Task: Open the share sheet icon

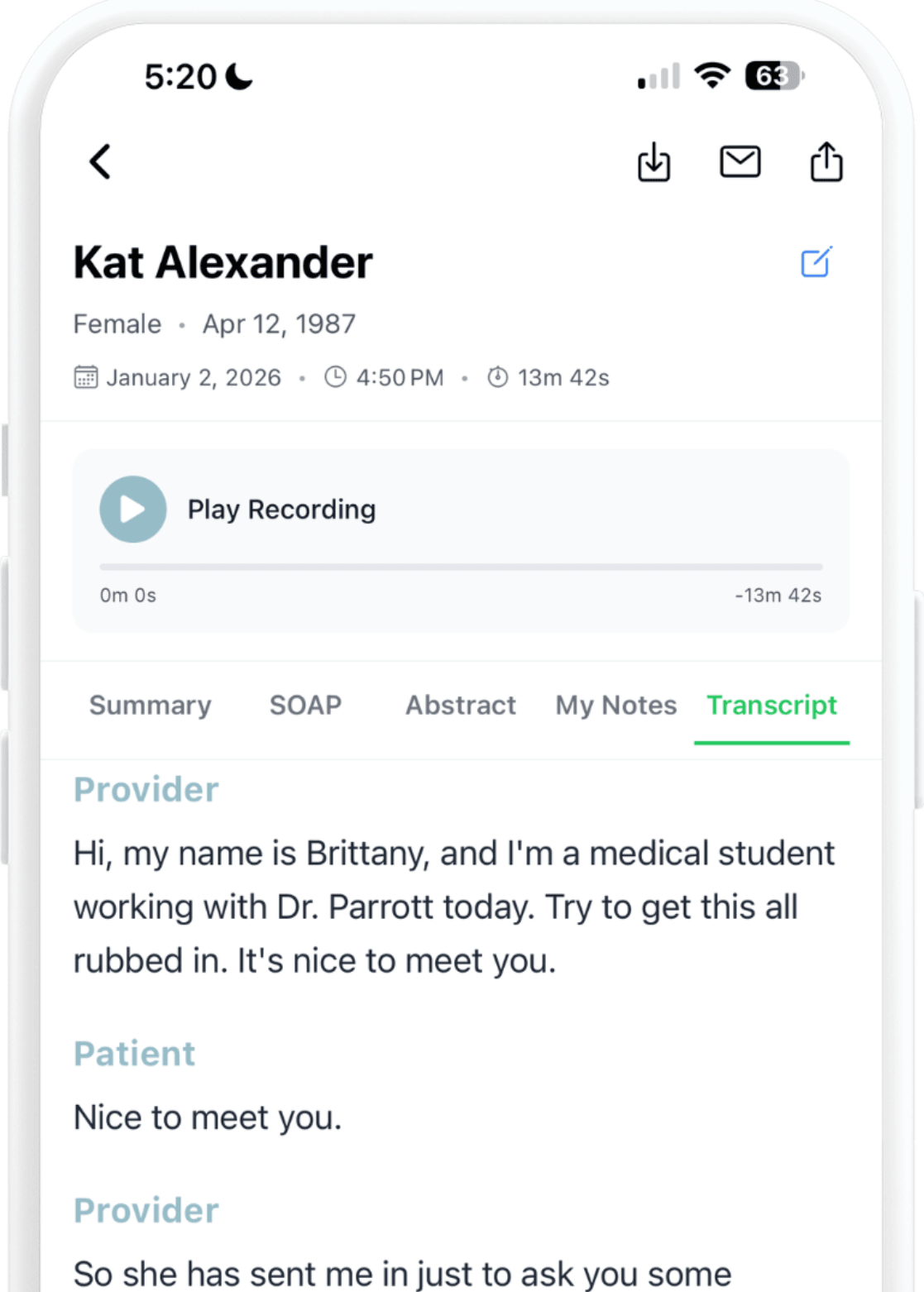Action: point(826,162)
